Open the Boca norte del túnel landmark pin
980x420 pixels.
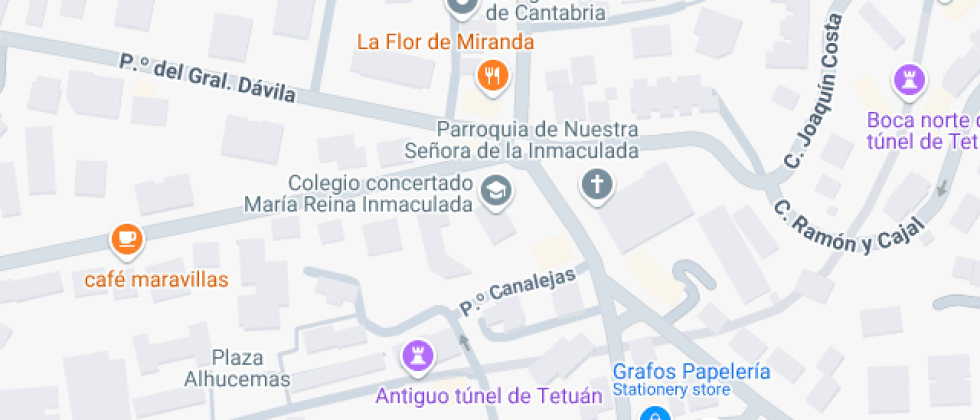909,81
